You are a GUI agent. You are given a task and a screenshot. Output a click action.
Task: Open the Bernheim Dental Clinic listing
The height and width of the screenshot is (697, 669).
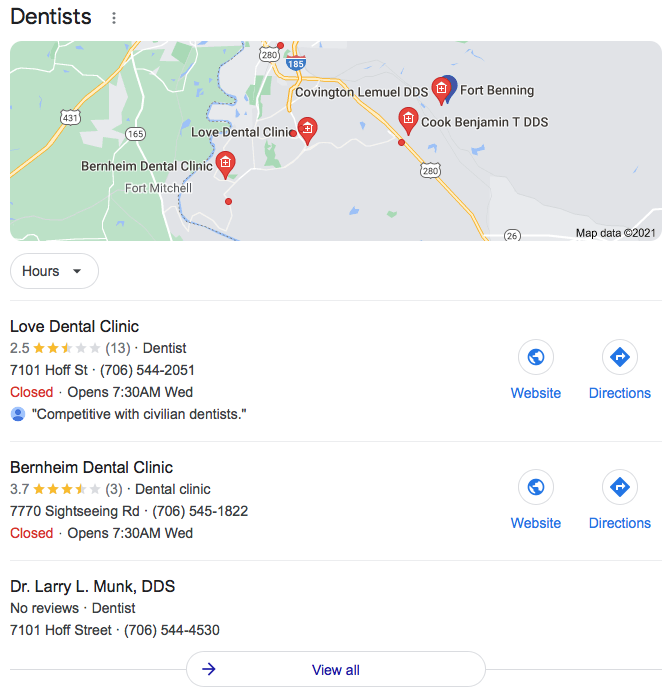click(x=91, y=467)
